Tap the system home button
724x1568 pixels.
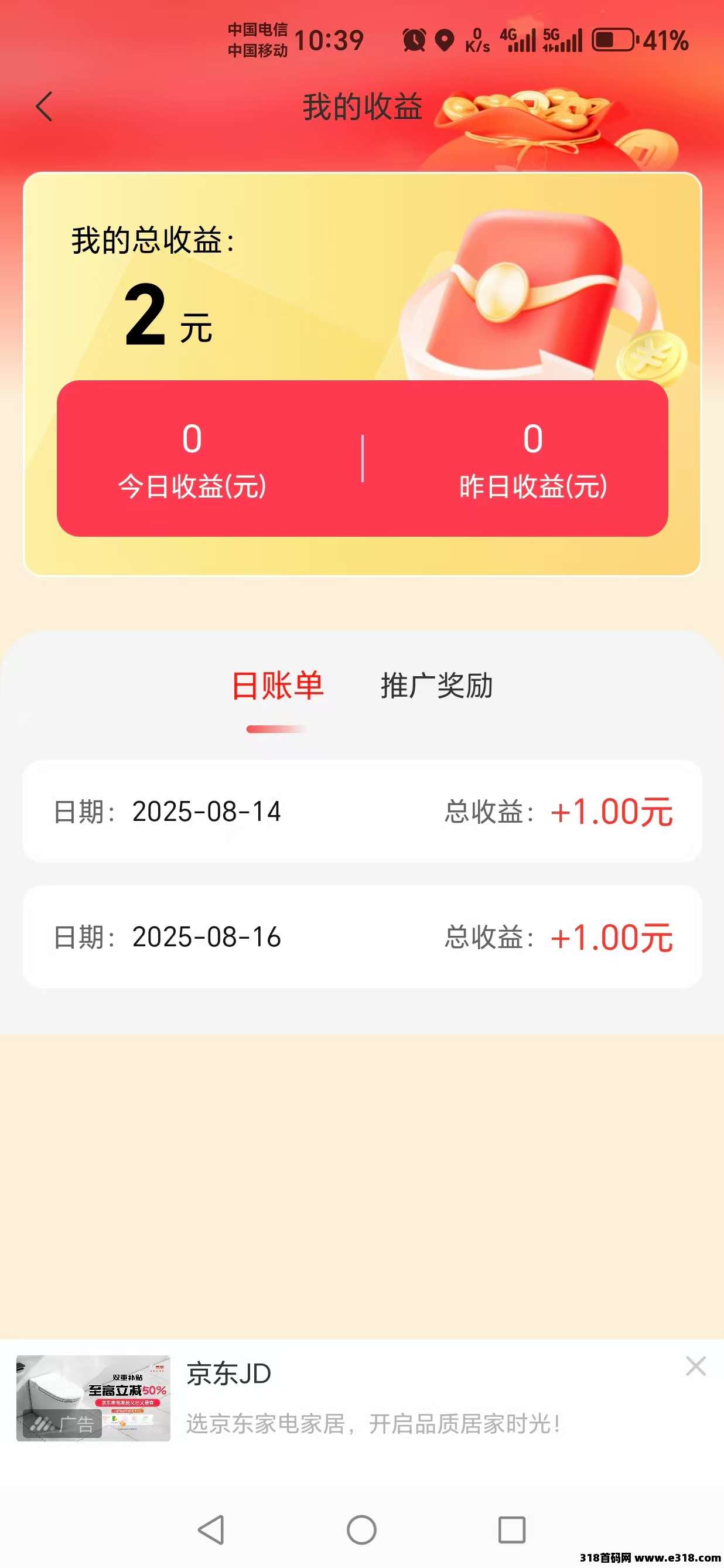point(361,1530)
